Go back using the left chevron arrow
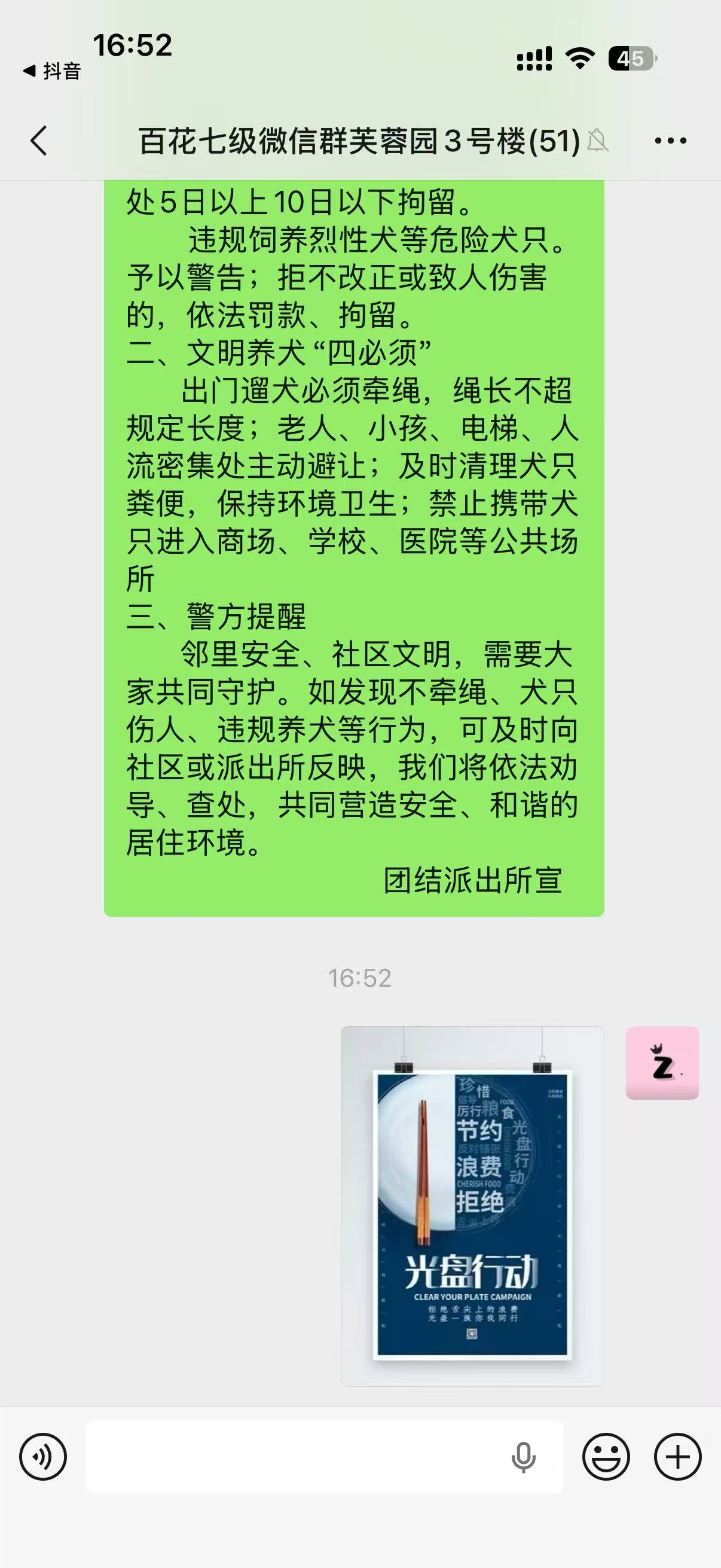Screen dimensions: 721x1568 (38, 141)
